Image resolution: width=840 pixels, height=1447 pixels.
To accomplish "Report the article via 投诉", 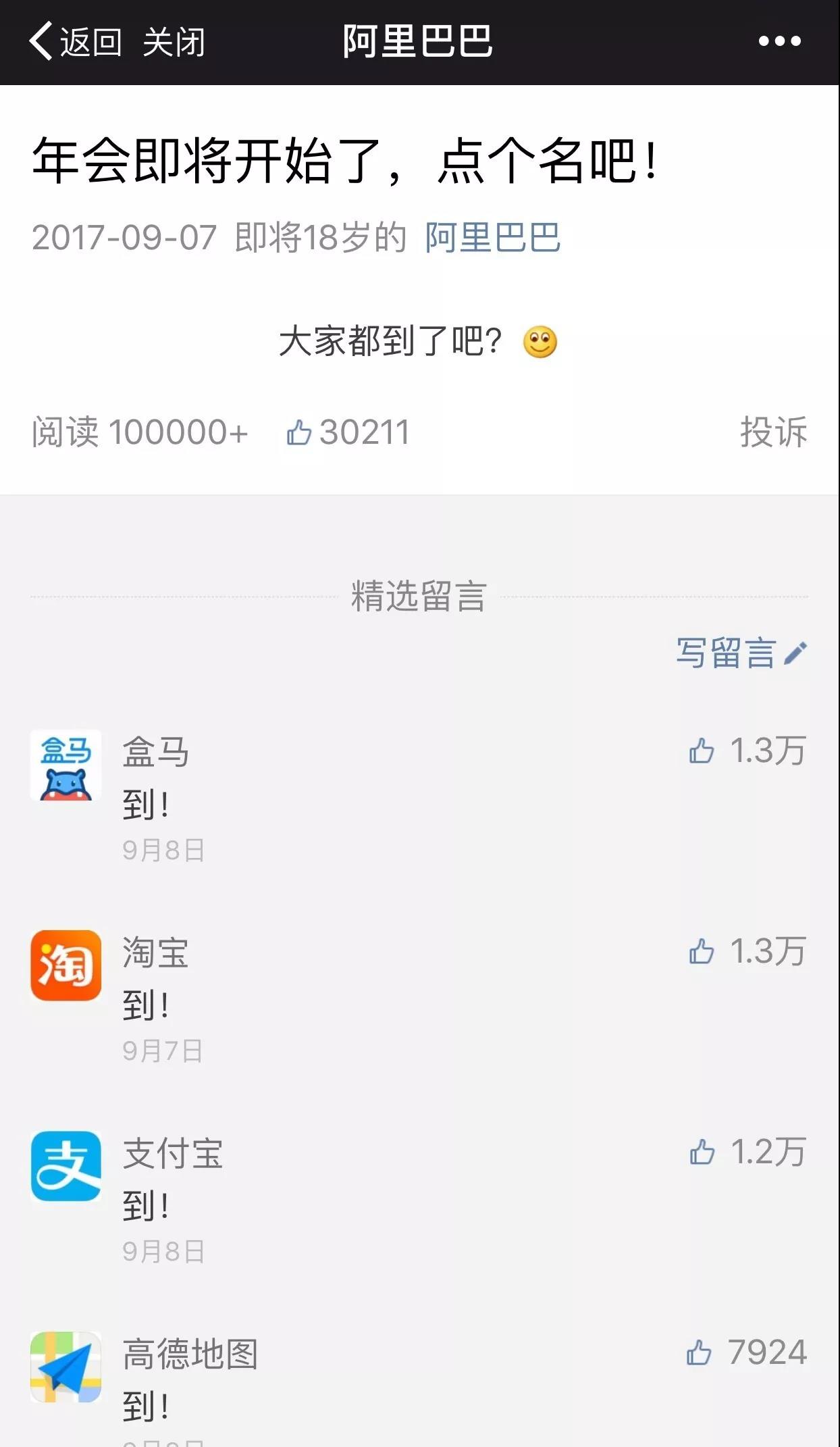I will tap(773, 432).
